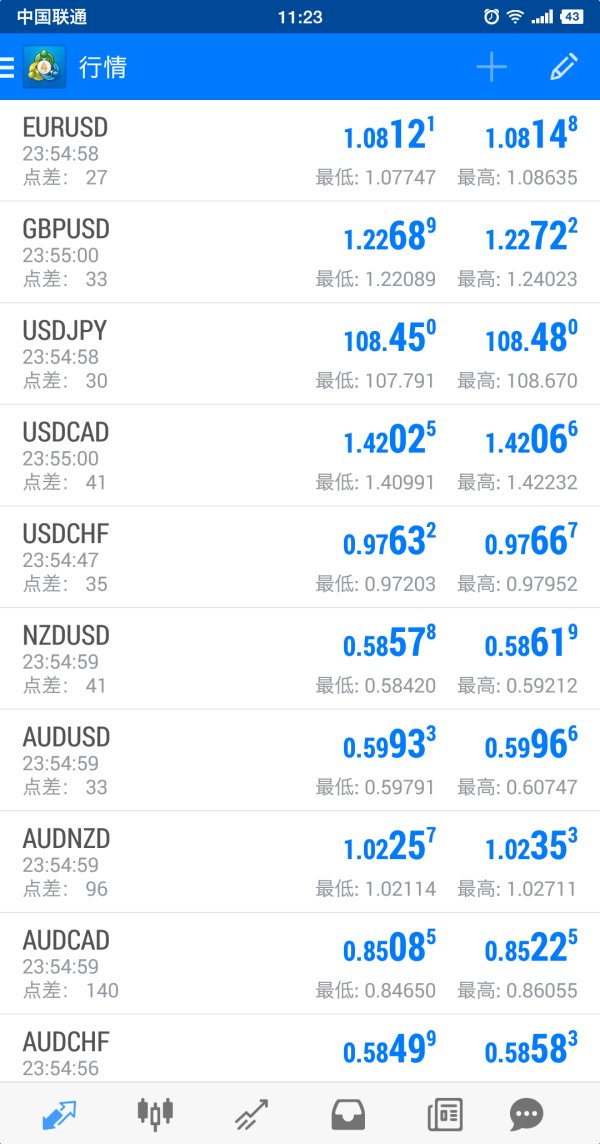Open the chat messages tab
Screen dimensions: 600x1144
point(526,1115)
